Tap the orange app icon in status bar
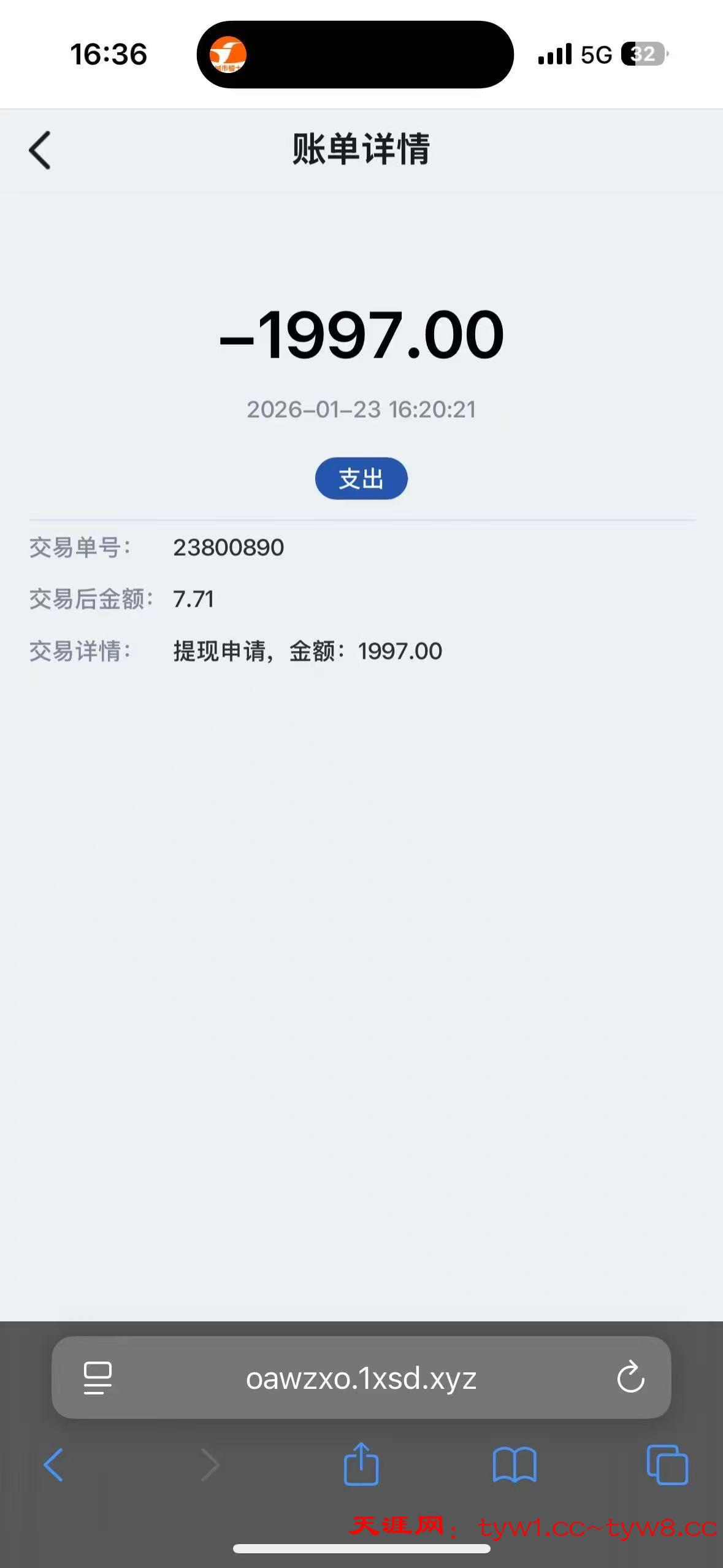The width and height of the screenshot is (723, 1568). pyautogui.click(x=230, y=55)
